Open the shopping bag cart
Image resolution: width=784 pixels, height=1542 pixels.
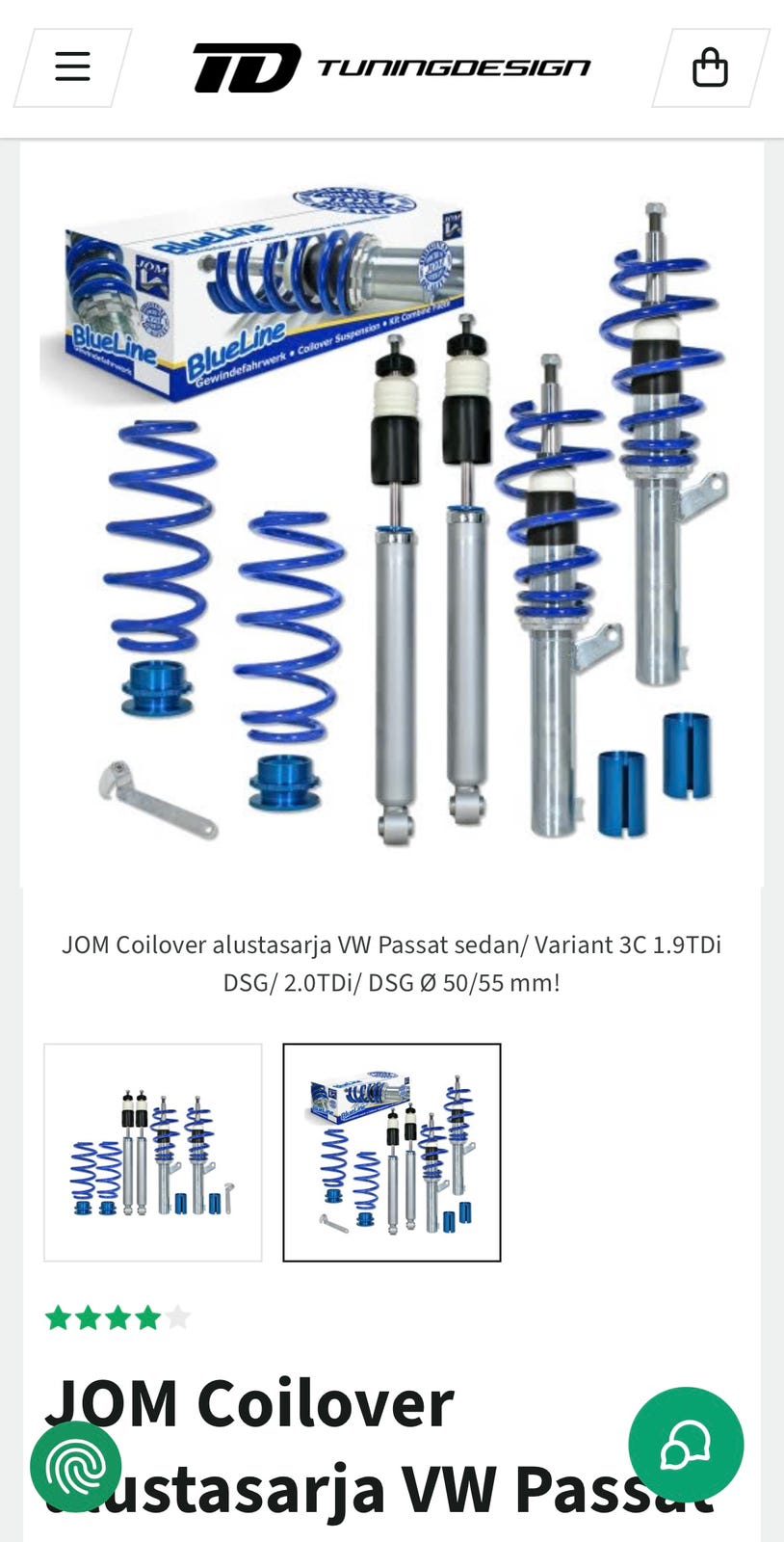[710, 67]
